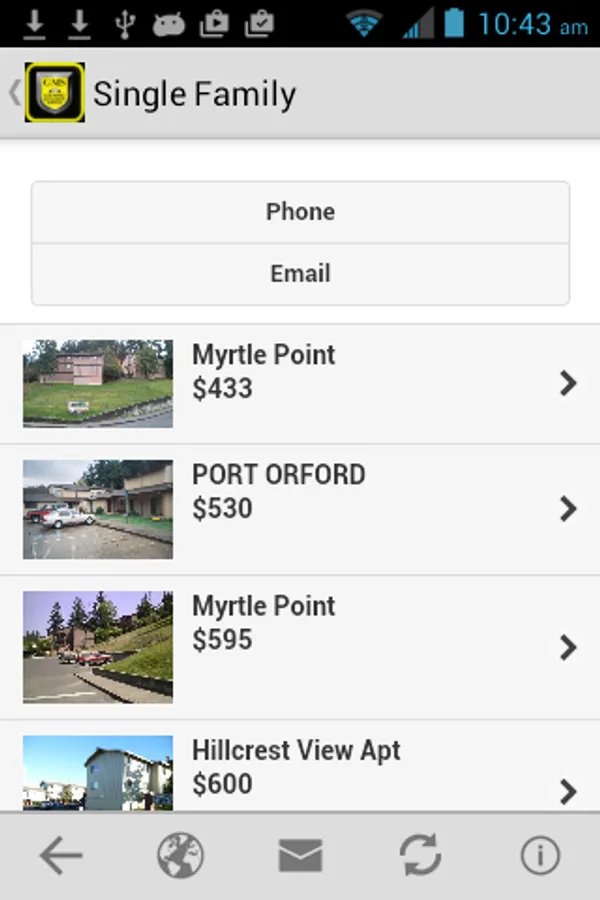Tap the back arrow in bottom toolbar

(x=60, y=856)
